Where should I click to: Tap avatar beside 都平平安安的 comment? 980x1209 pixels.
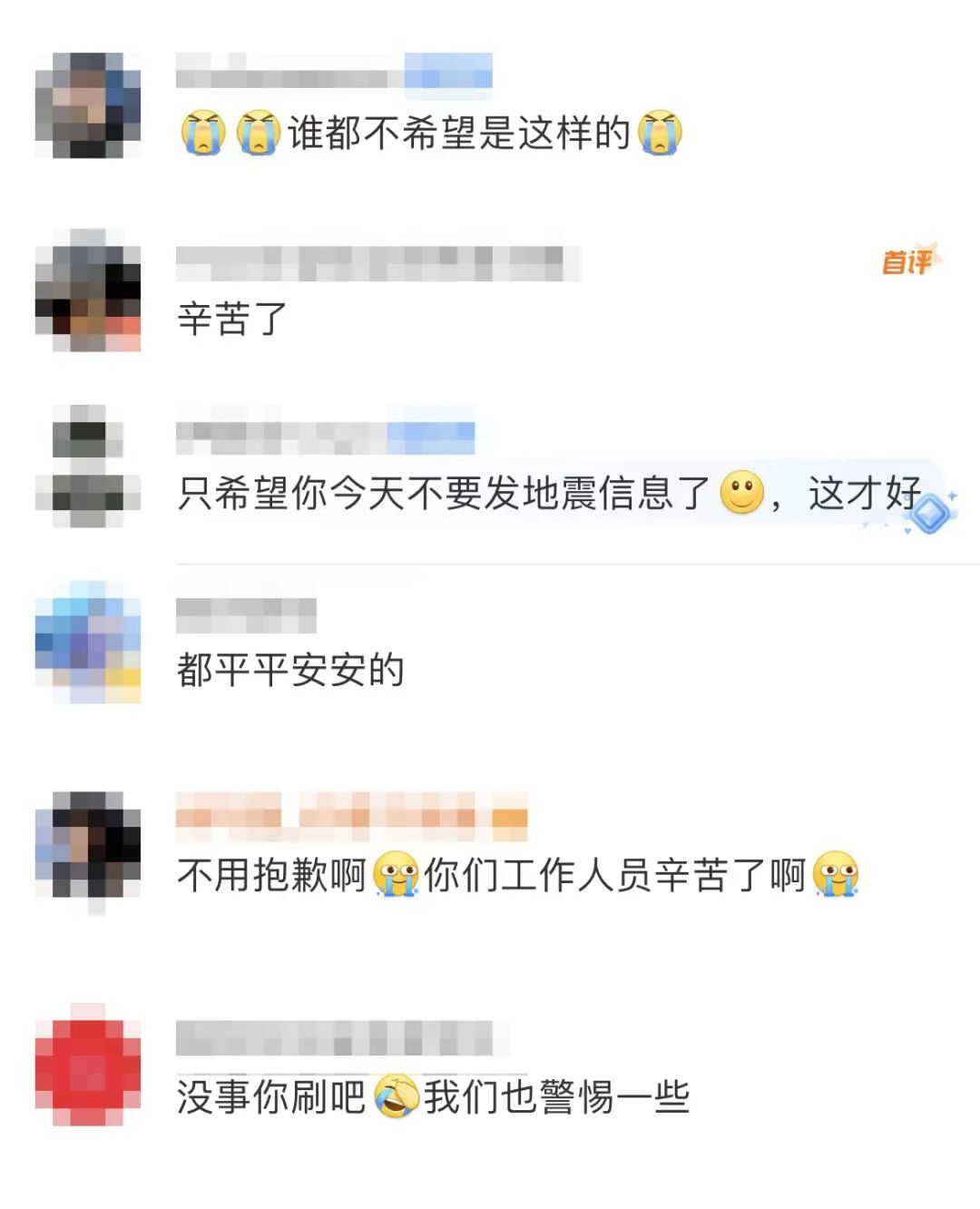(x=87, y=643)
